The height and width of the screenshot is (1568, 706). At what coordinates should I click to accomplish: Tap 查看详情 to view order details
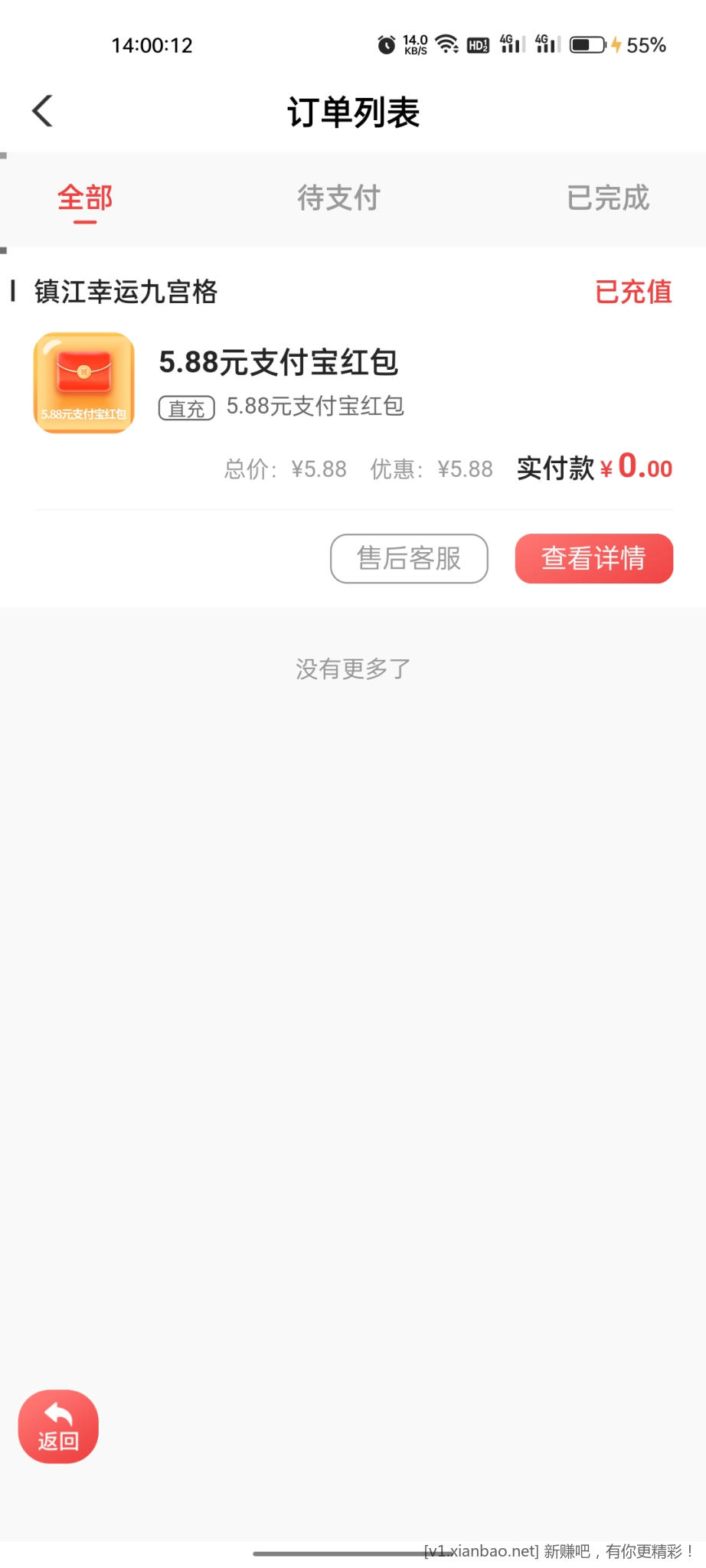point(593,558)
